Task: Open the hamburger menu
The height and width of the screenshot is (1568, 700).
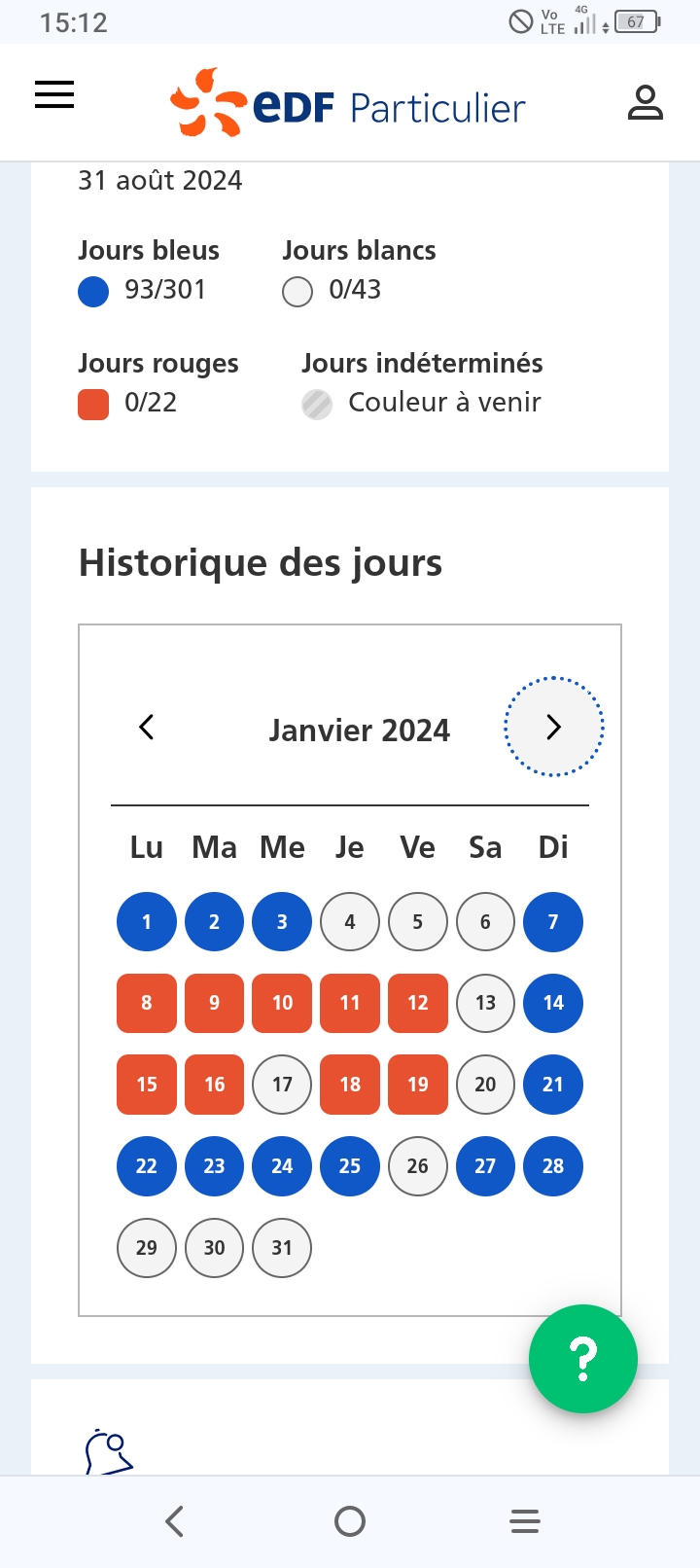Action: tap(54, 94)
